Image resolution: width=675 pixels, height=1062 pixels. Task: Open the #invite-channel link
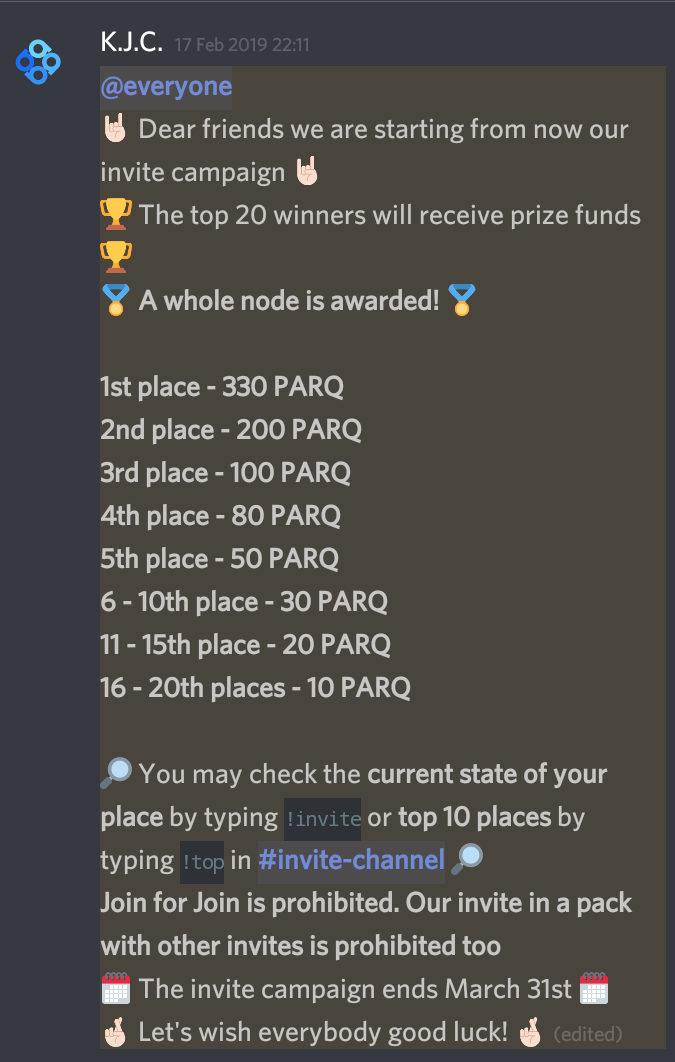[x=351, y=860]
